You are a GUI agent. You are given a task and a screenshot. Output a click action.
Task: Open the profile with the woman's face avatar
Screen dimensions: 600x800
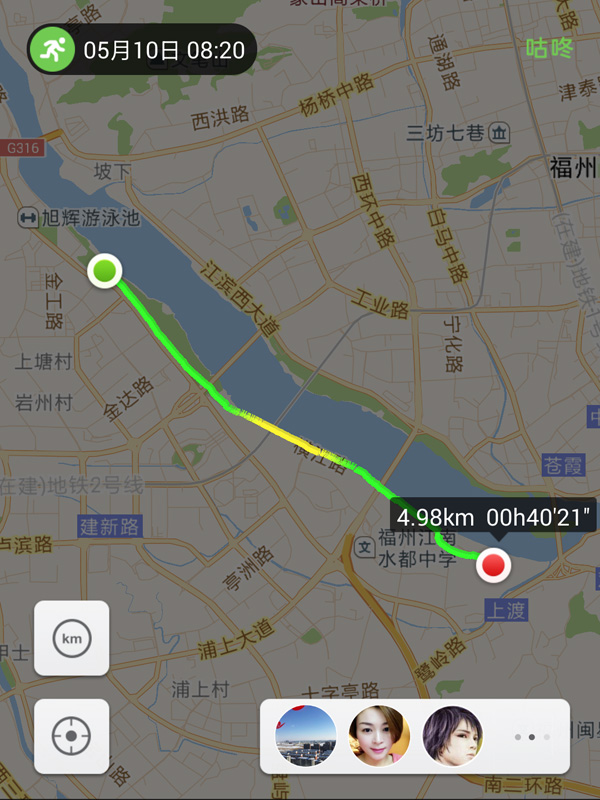click(379, 736)
